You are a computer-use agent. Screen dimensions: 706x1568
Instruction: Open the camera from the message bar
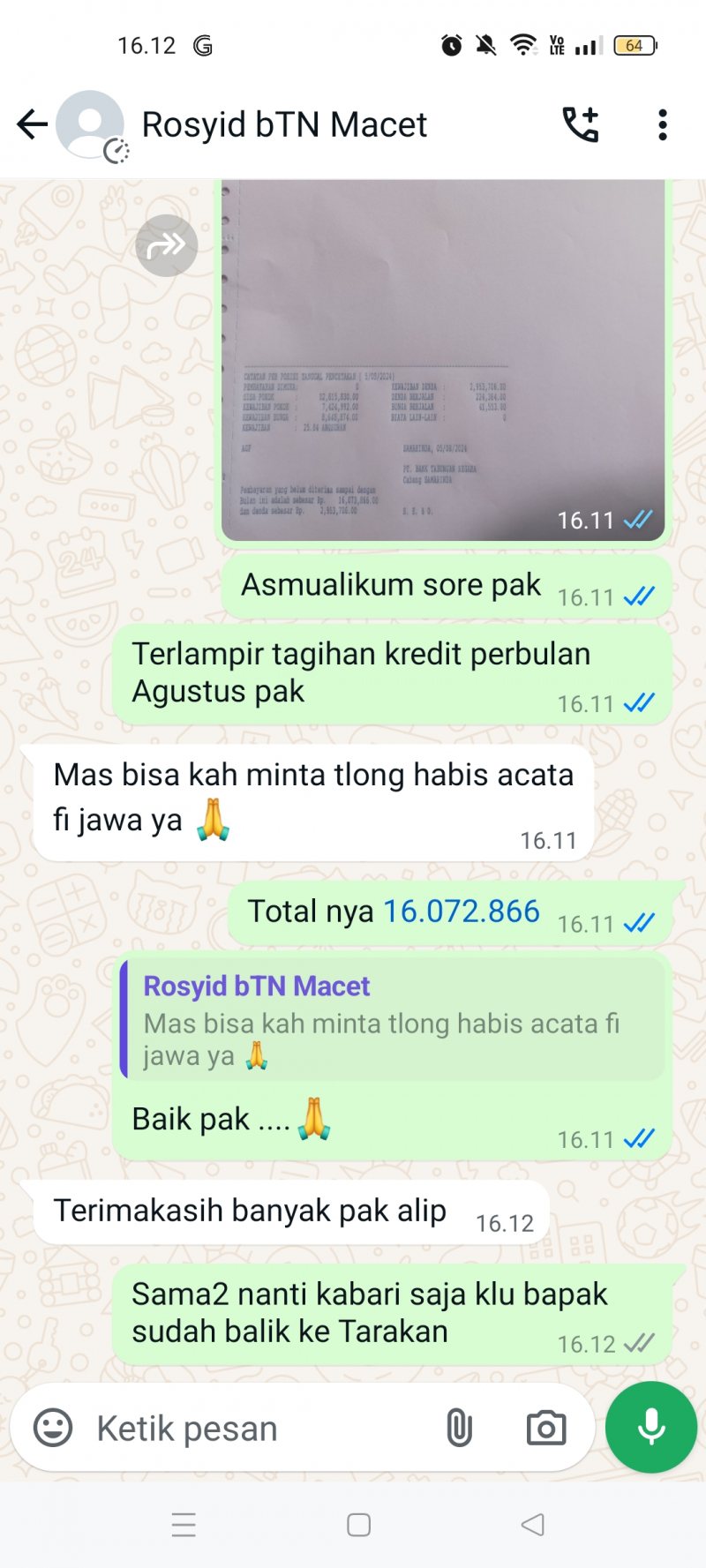pos(546,1428)
